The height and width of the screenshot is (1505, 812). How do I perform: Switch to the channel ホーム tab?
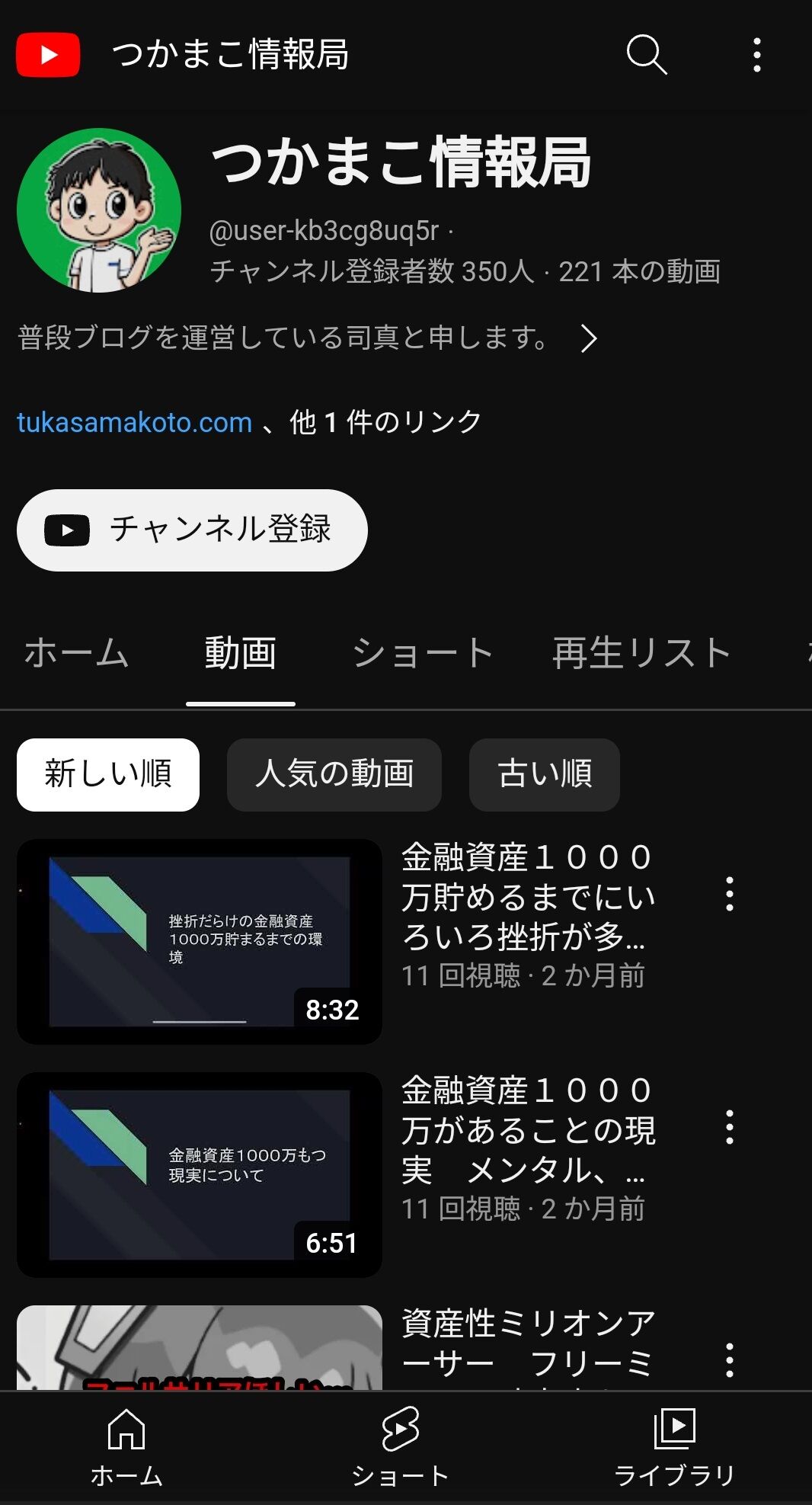click(x=76, y=653)
